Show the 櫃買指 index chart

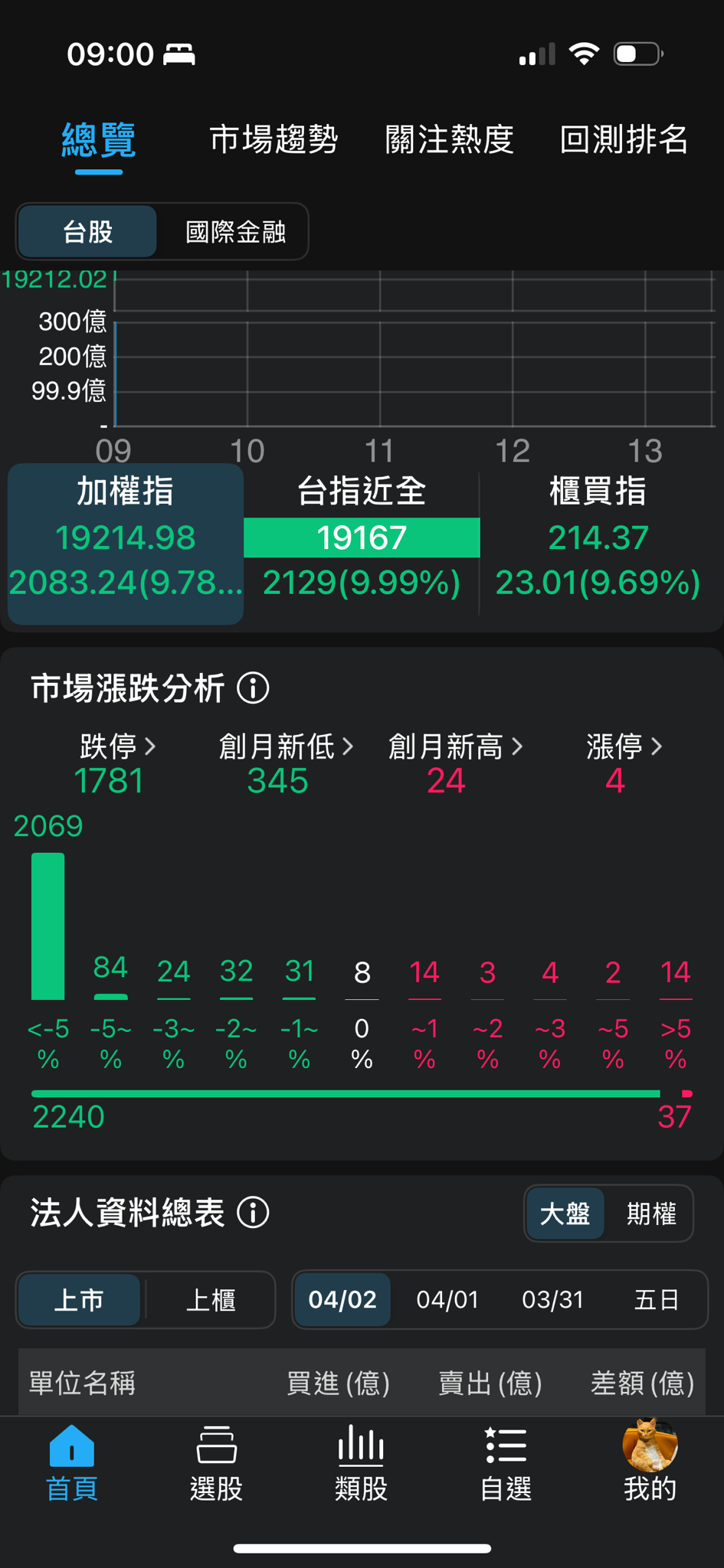pyautogui.click(x=598, y=537)
